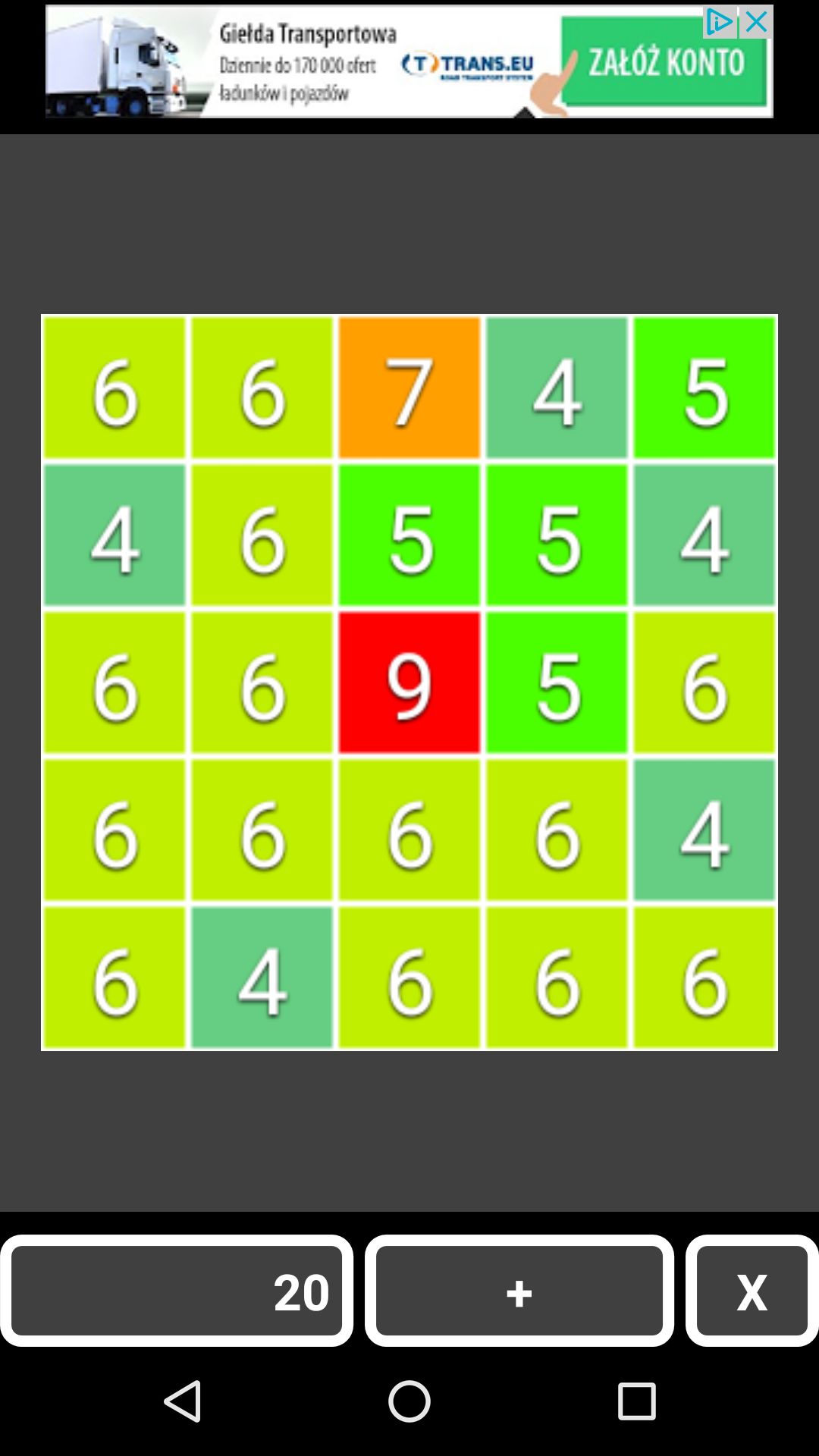Open the AdChoices info icon
The height and width of the screenshot is (1456, 819).
click(720, 23)
